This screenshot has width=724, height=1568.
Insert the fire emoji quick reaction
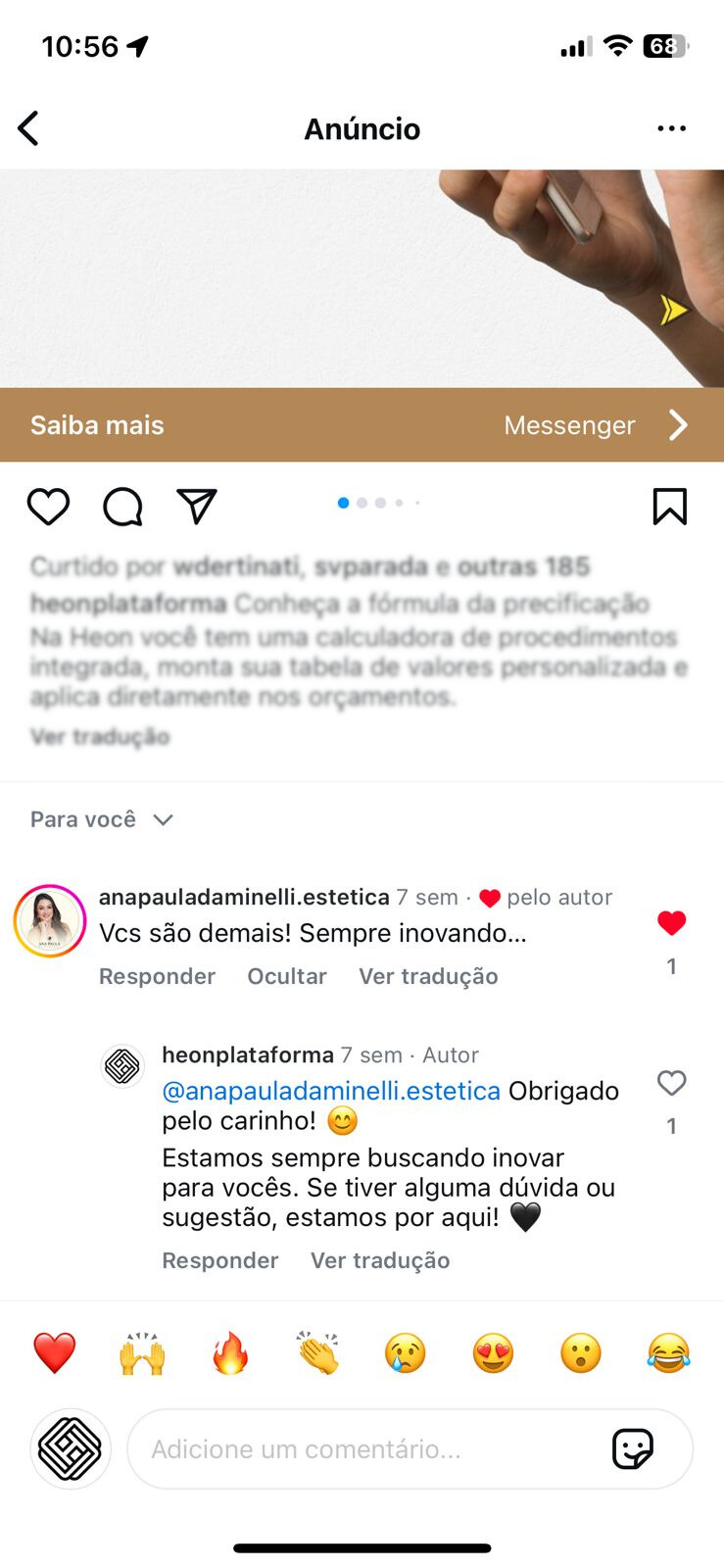pos(230,1353)
